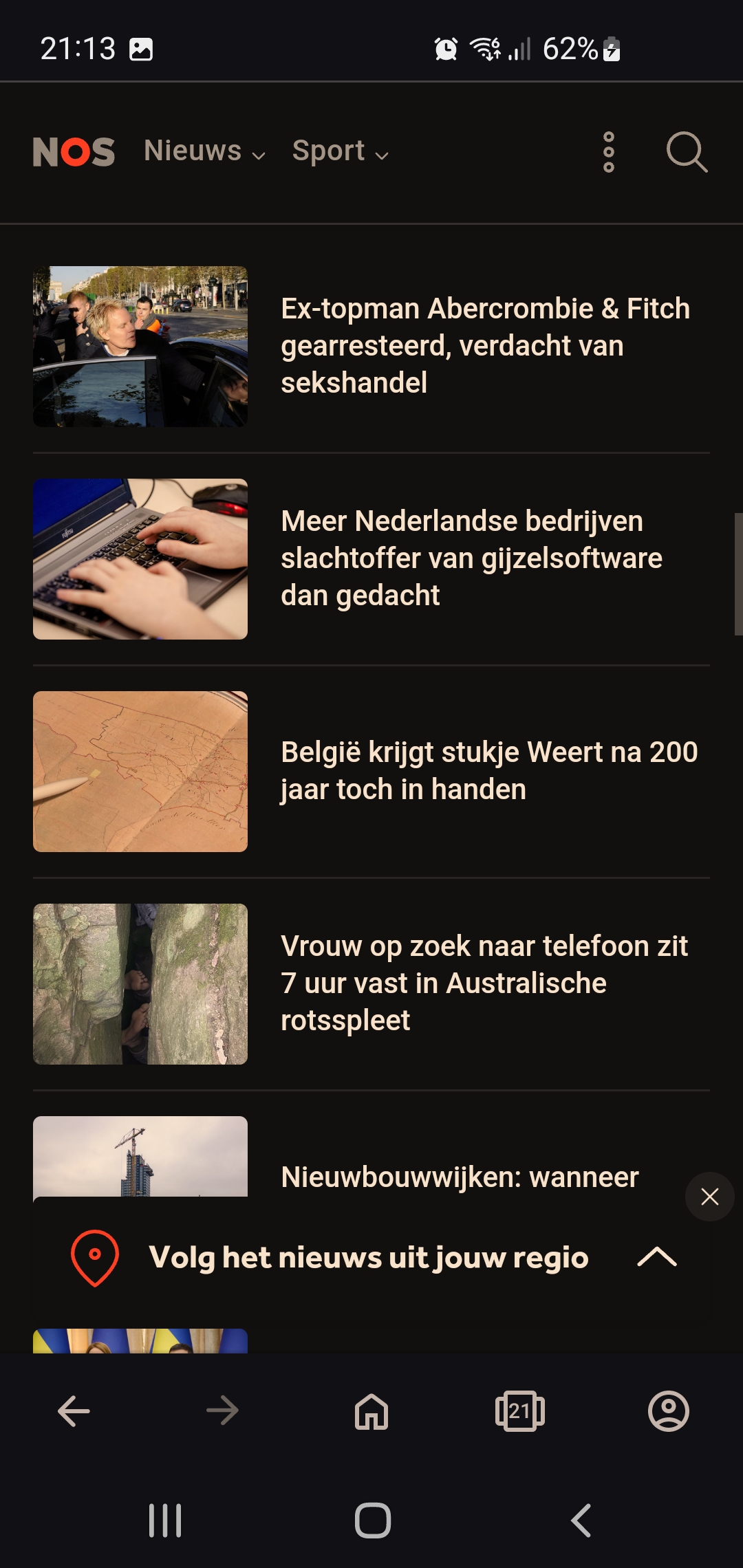Go back in the browser
743x1568 pixels.
(74, 1412)
